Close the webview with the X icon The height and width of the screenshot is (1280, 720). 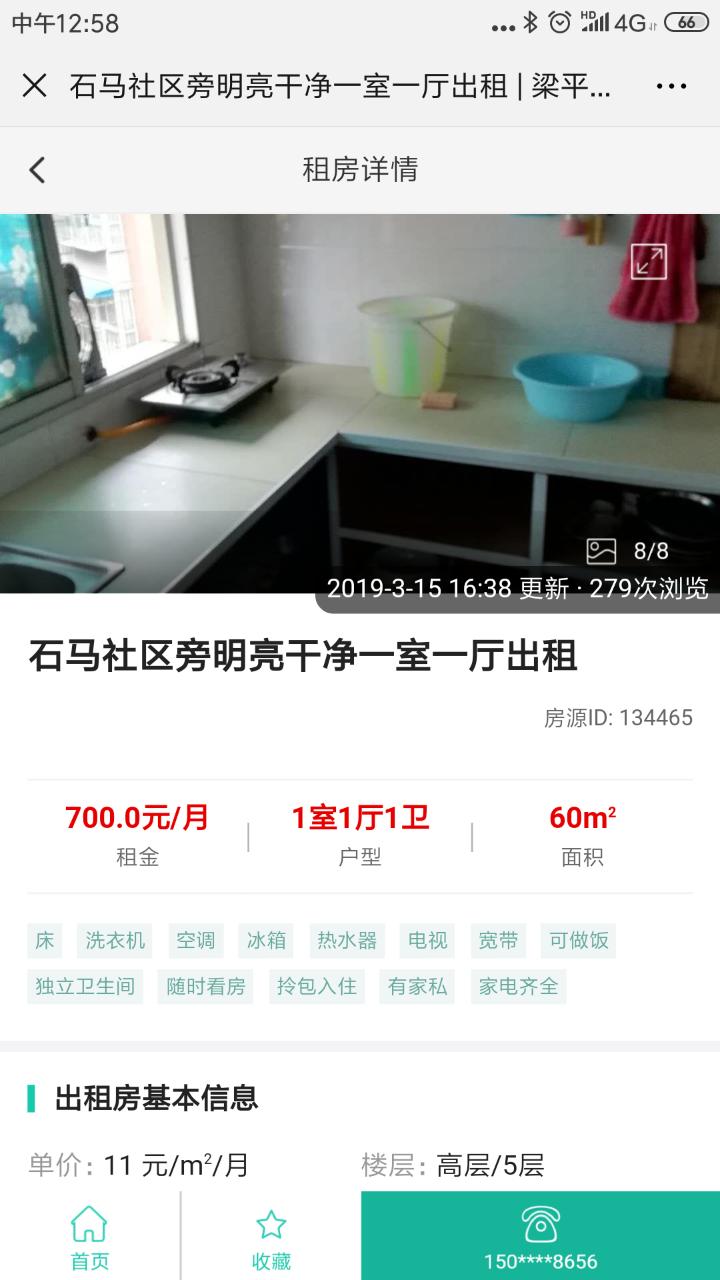tap(34, 86)
